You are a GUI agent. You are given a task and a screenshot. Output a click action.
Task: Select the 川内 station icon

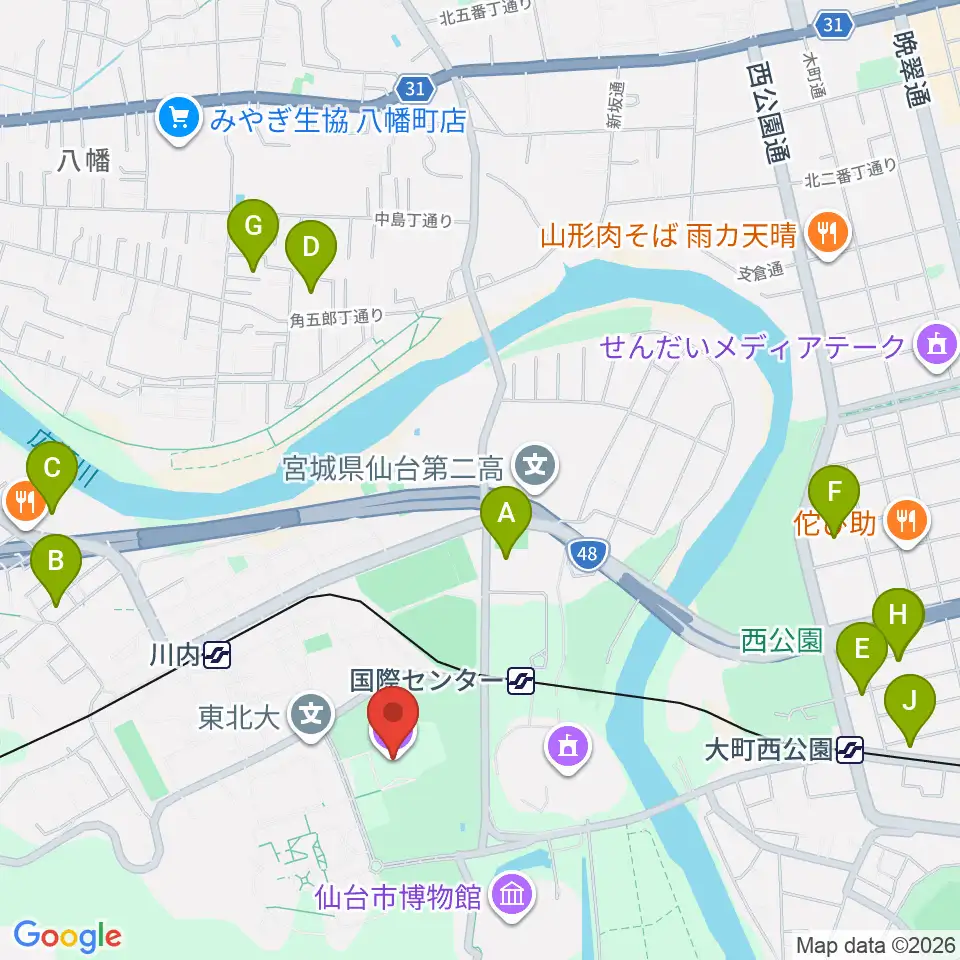coord(217,654)
